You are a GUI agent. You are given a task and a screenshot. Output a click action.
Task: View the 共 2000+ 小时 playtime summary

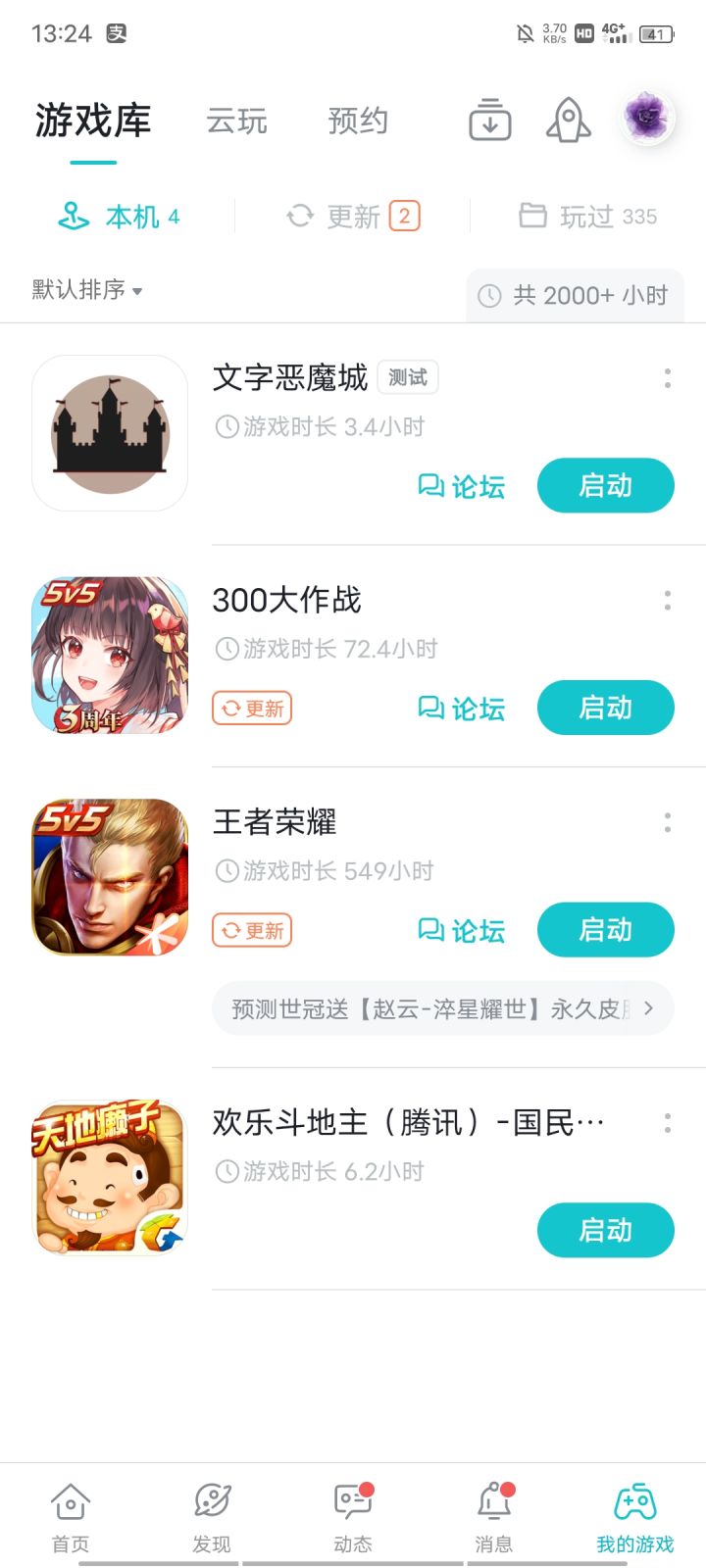coord(575,295)
